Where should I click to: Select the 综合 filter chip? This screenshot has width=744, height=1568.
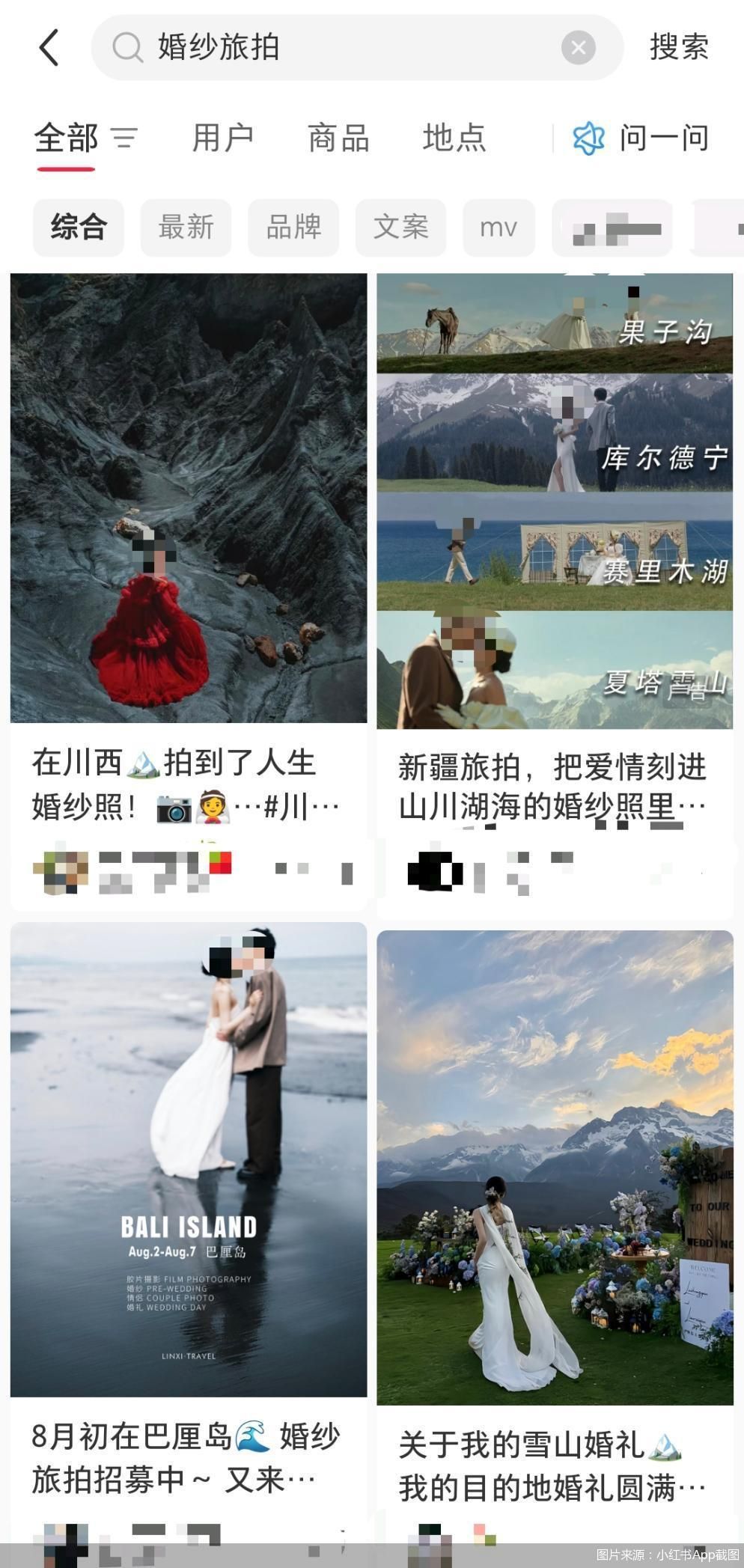(79, 227)
